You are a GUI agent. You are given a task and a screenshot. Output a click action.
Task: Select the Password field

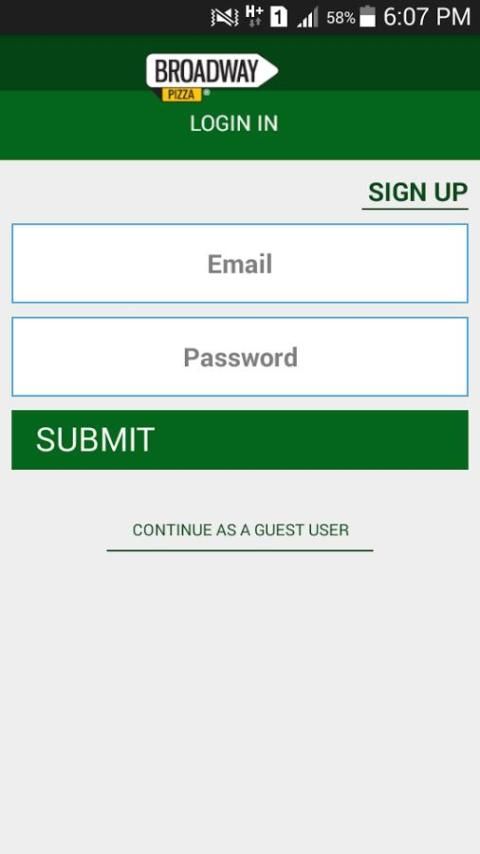[240, 357]
